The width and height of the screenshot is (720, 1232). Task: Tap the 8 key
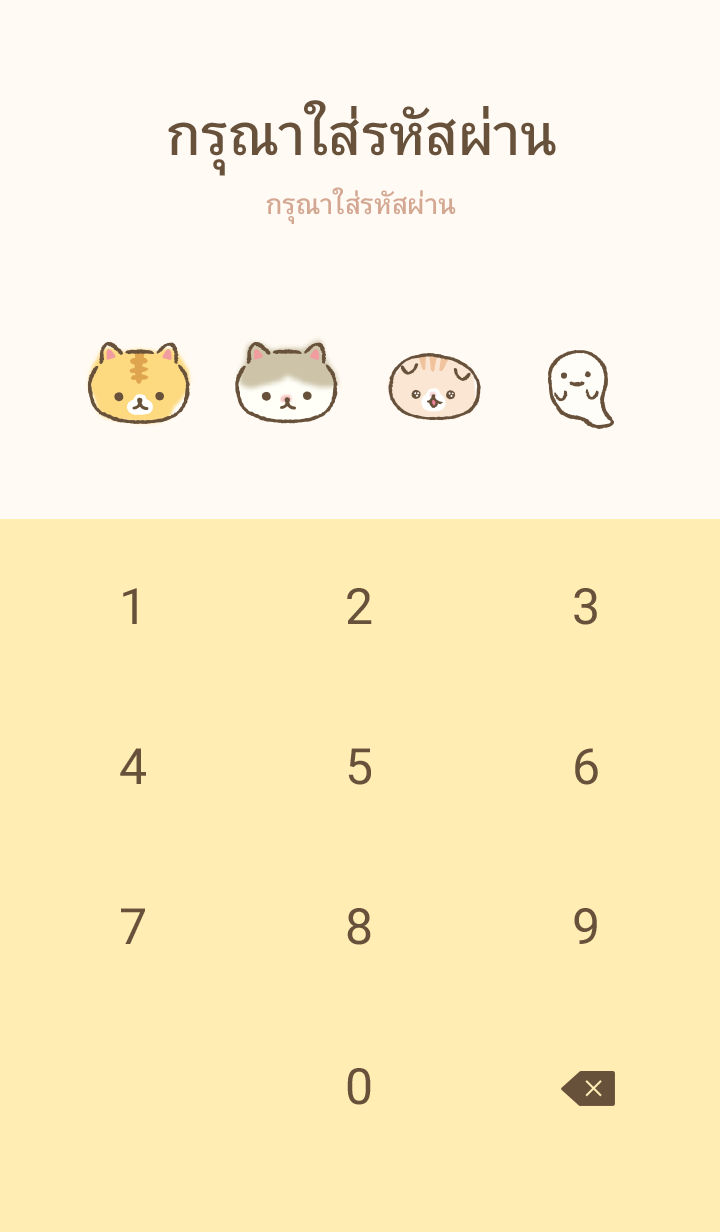click(359, 927)
